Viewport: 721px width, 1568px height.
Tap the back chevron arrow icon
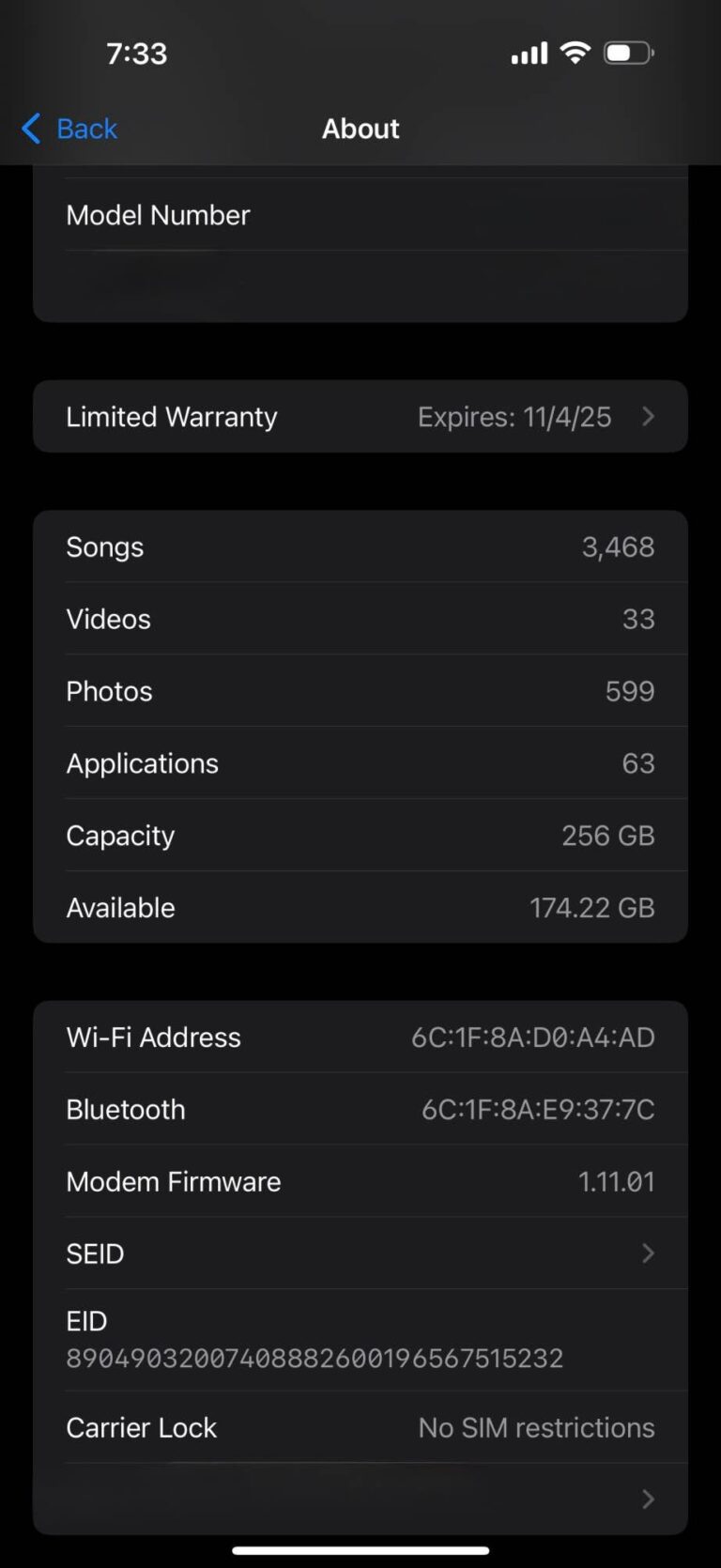(29, 128)
